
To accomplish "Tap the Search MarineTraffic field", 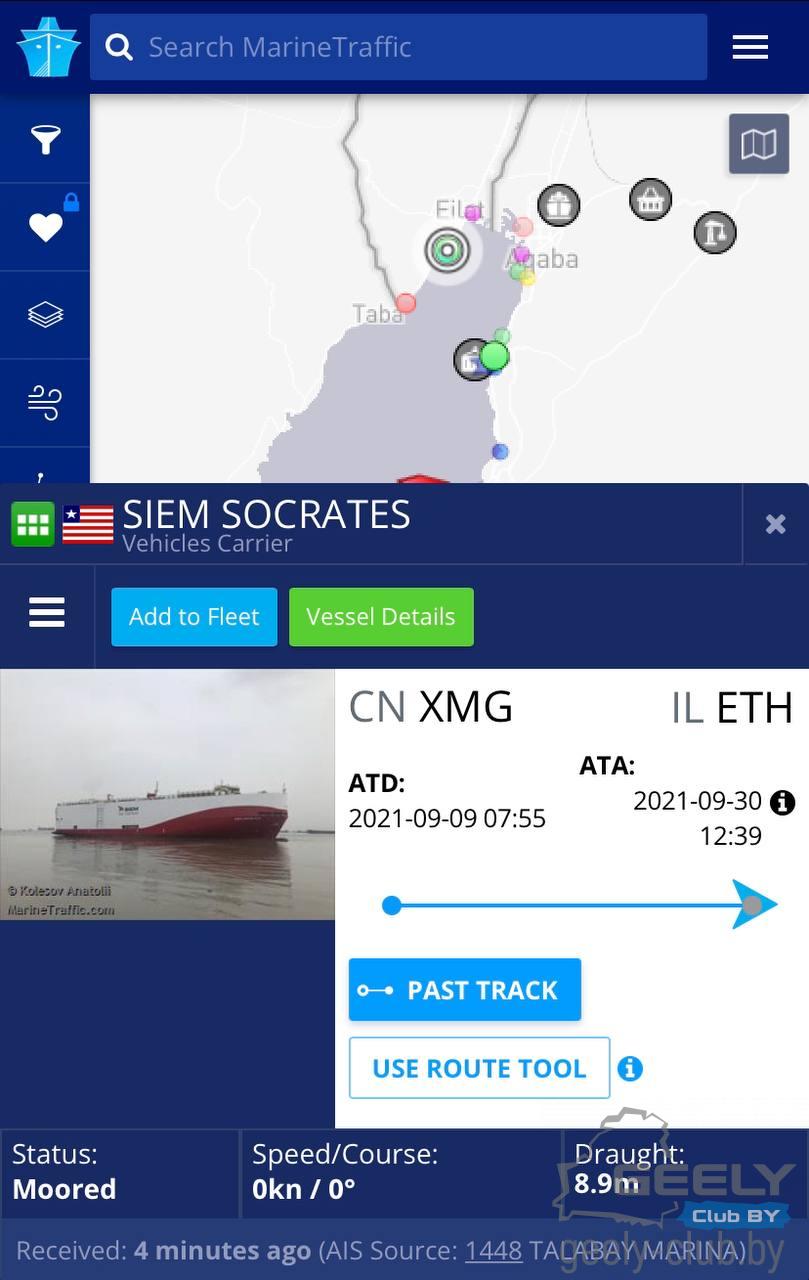I will (400, 47).
